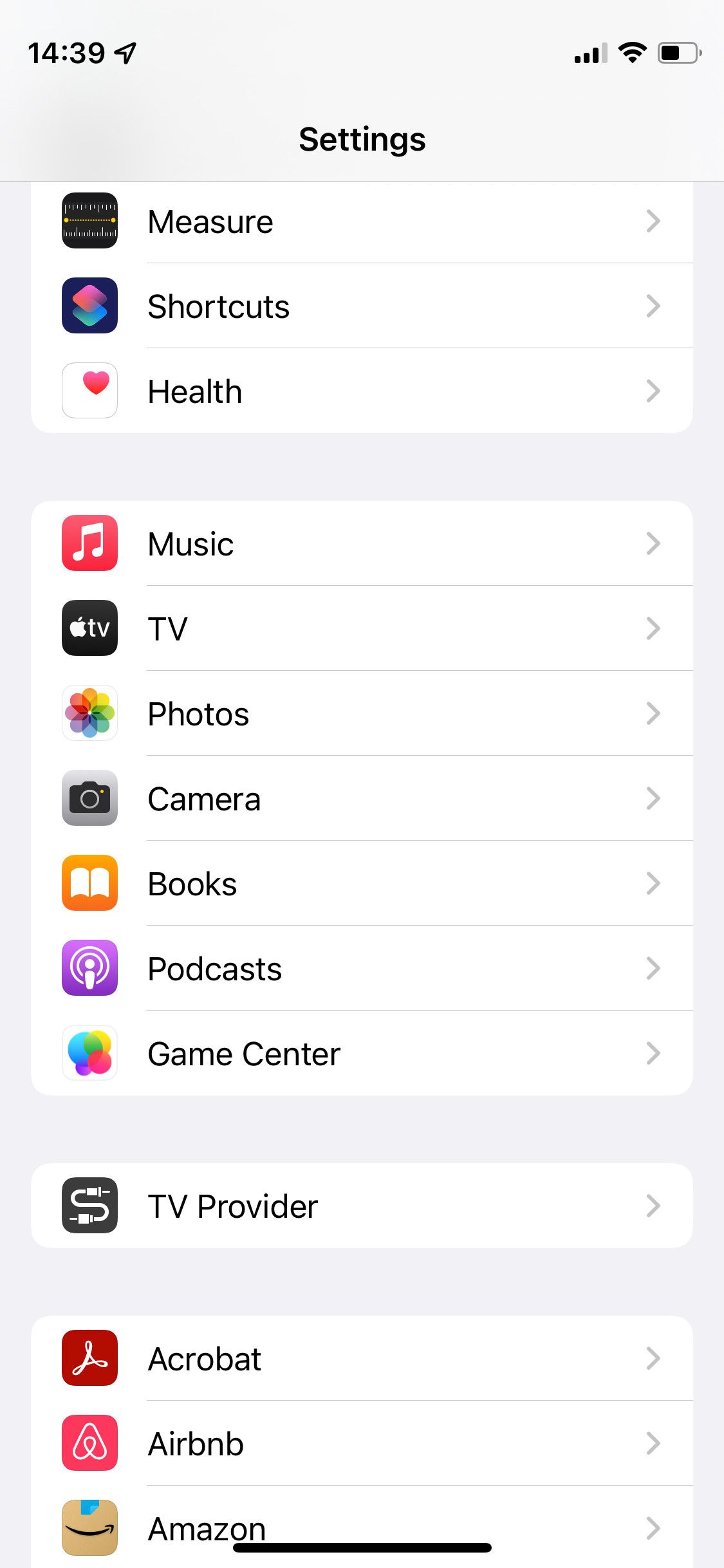The height and width of the screenshot is (1568, 724).
Task: Tap the Acrobat PDF icon
Action: point(89,1359)
